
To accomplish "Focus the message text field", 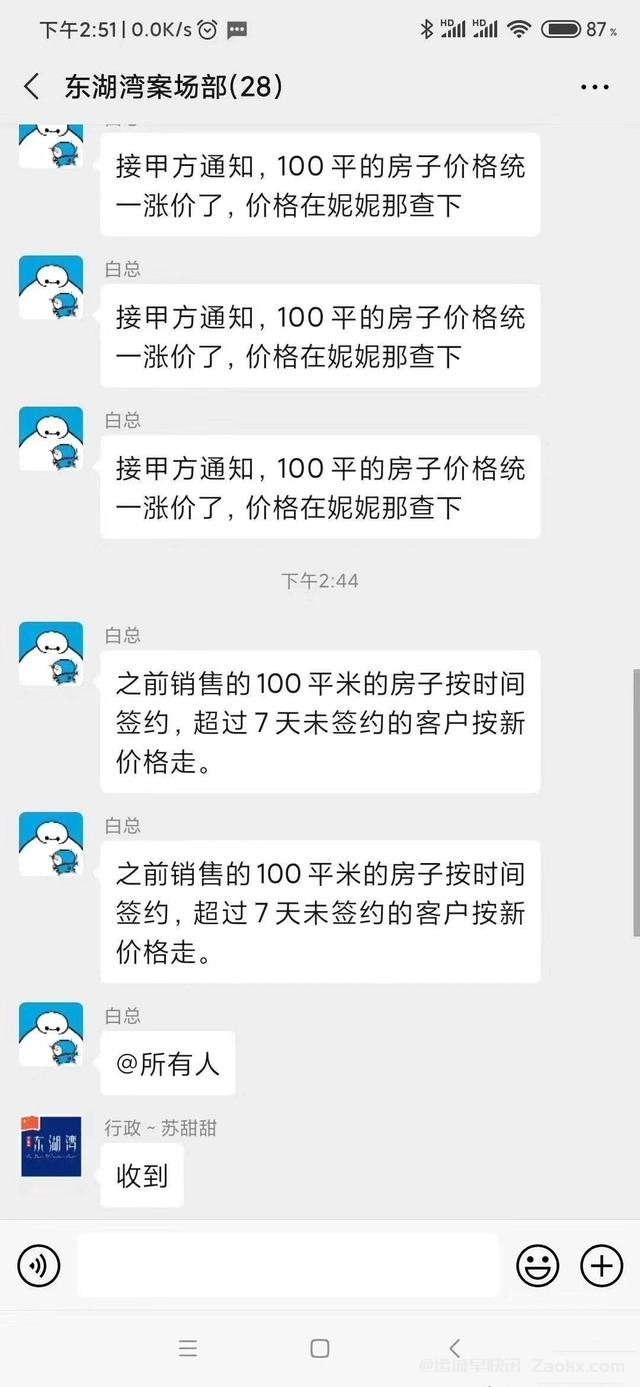I will point(287,1266).
